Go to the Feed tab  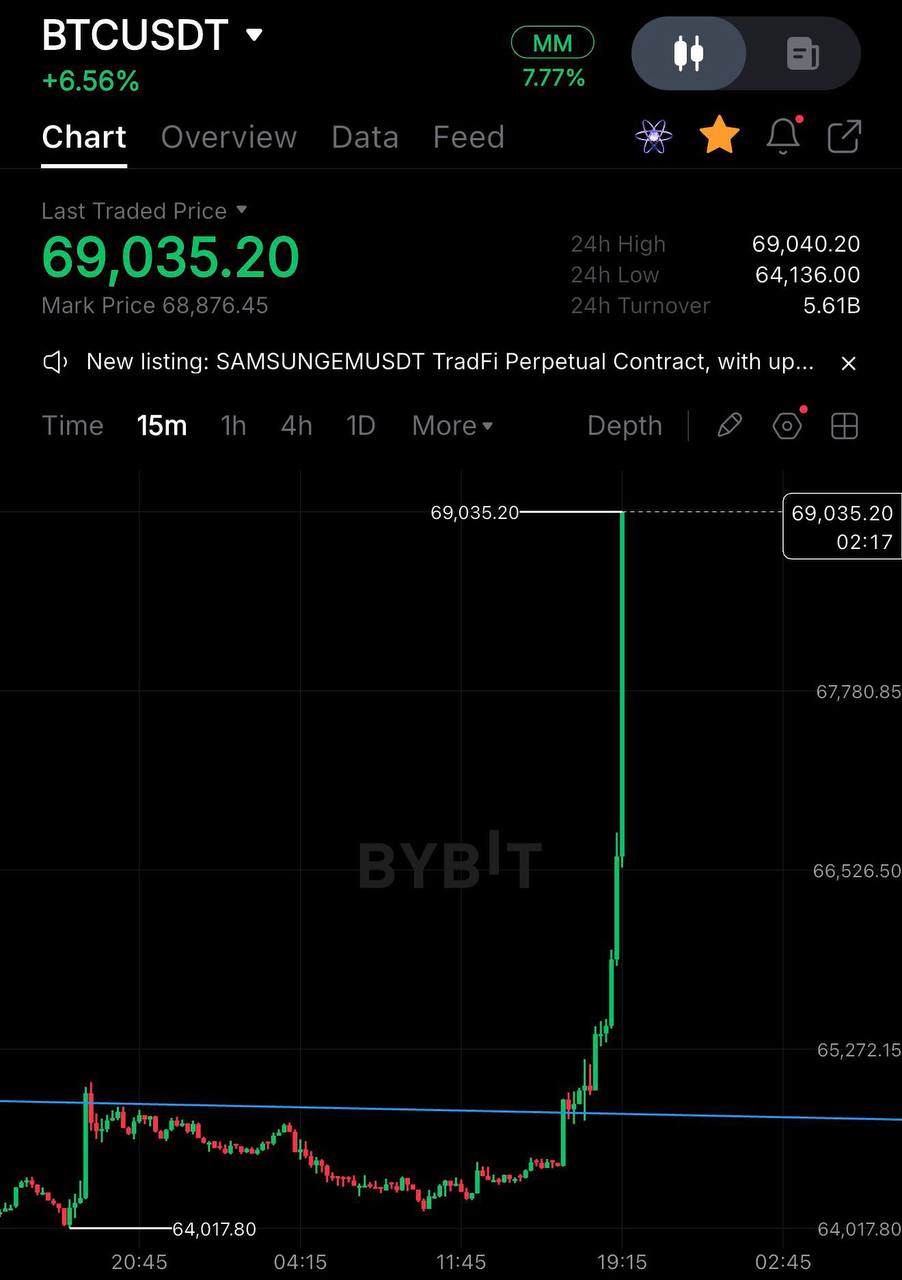pyautogui.click(x=468, y=137)
